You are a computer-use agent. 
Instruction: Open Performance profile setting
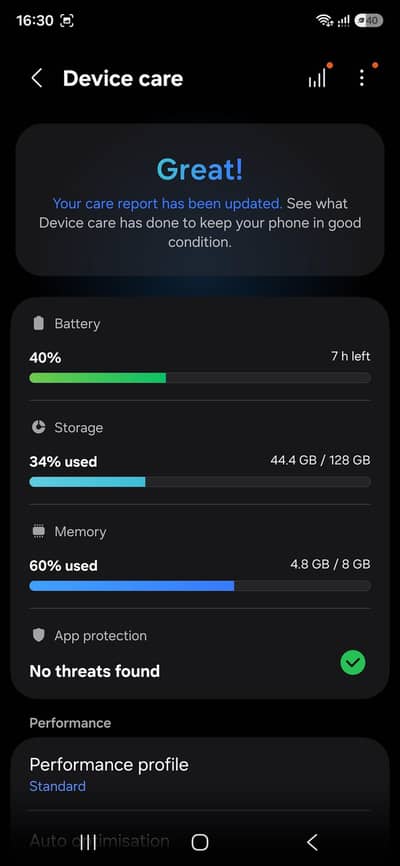(x=200, y=775)
